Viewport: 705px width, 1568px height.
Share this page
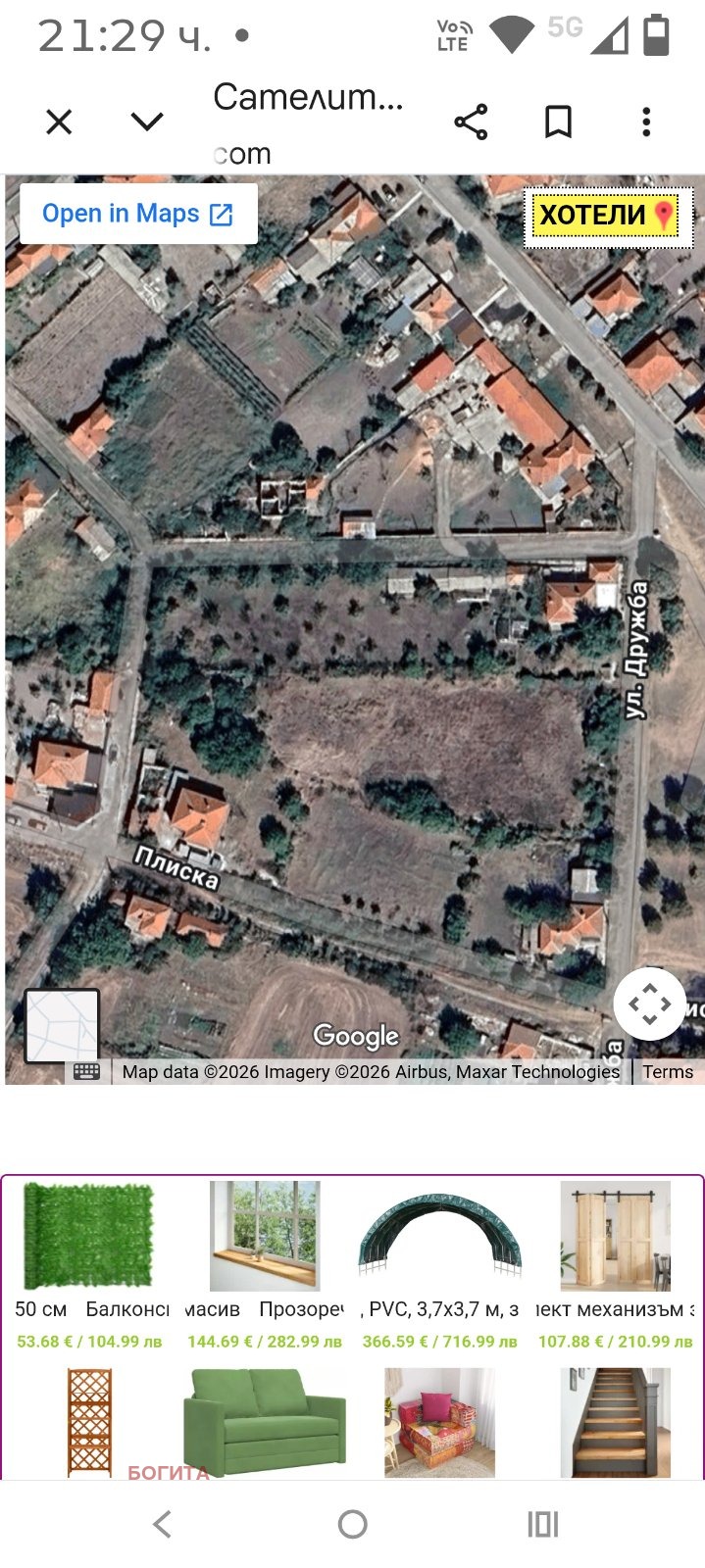[x=471, y=122]
